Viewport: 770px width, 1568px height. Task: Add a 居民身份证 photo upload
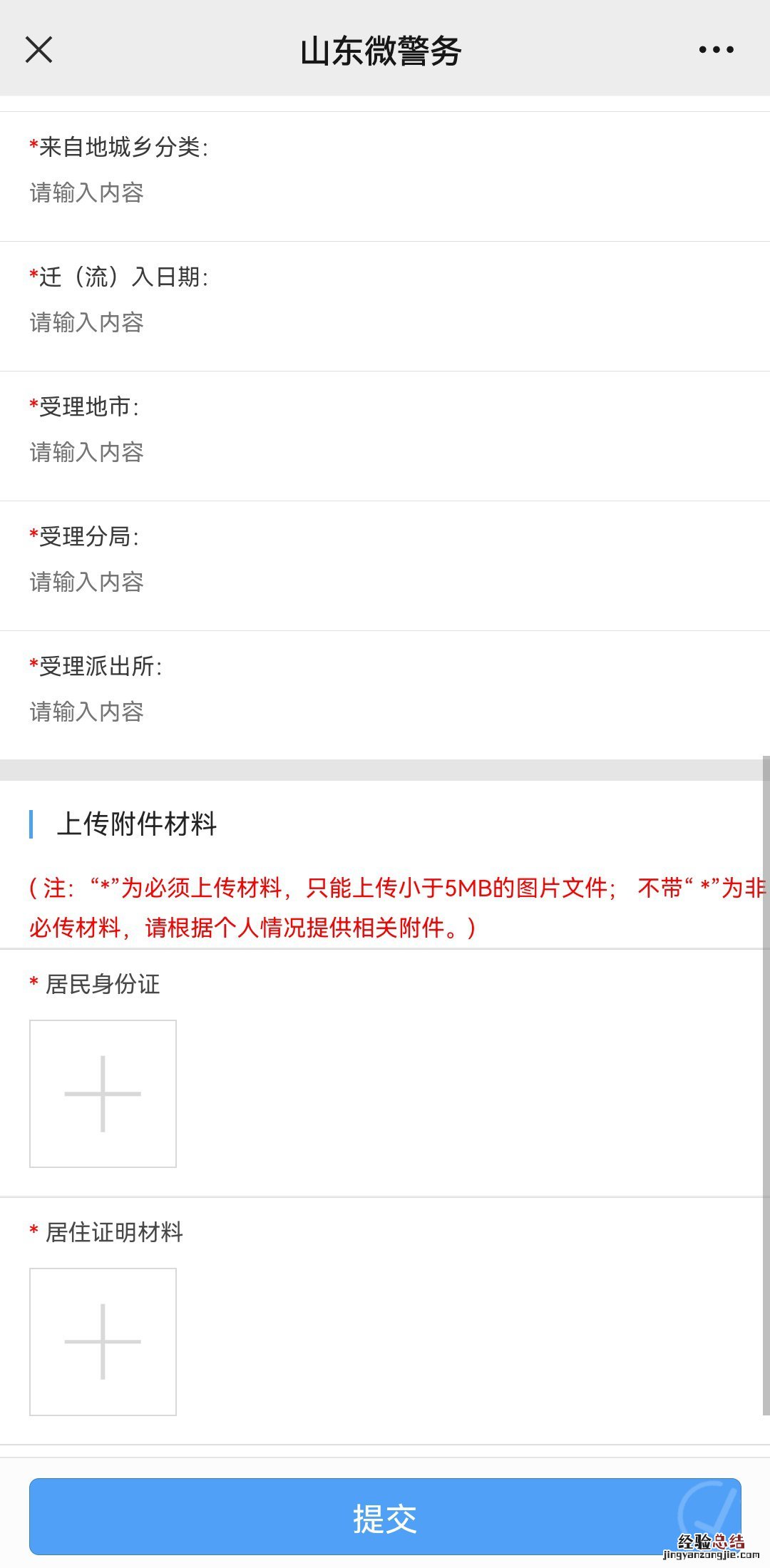pos(103,1094)
